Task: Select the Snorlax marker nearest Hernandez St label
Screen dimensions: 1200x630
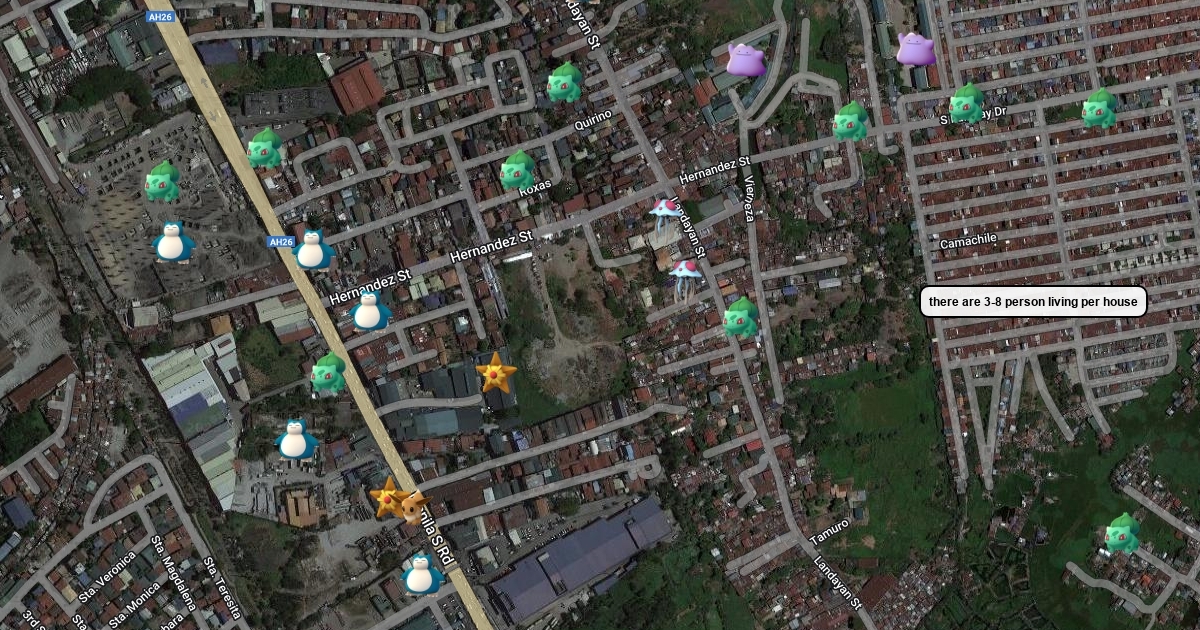Action: click(x=371, y=311)
